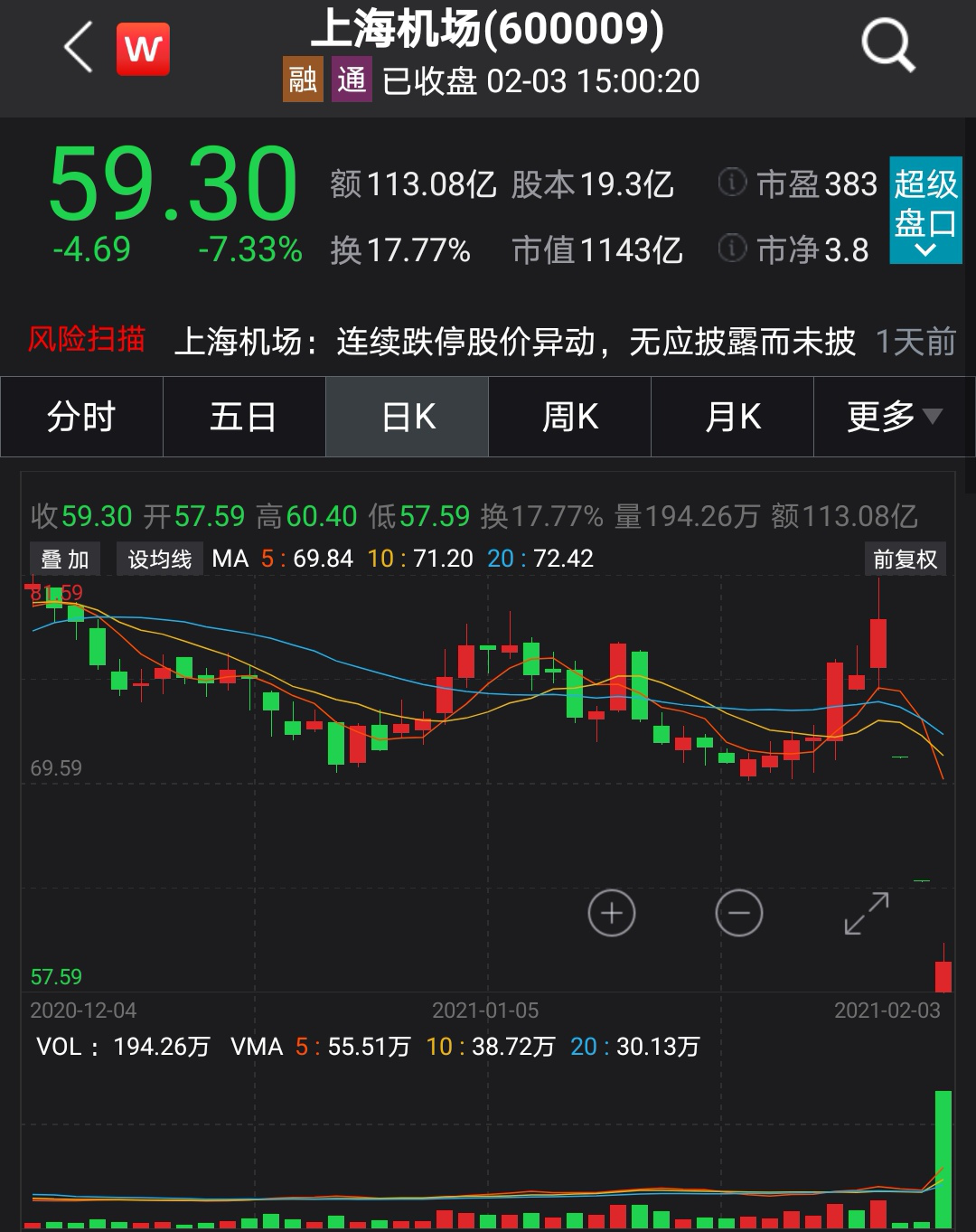Expand the chart to full screen
Viewport: 976px width, 1232px height.
click(x=867, y=913)
